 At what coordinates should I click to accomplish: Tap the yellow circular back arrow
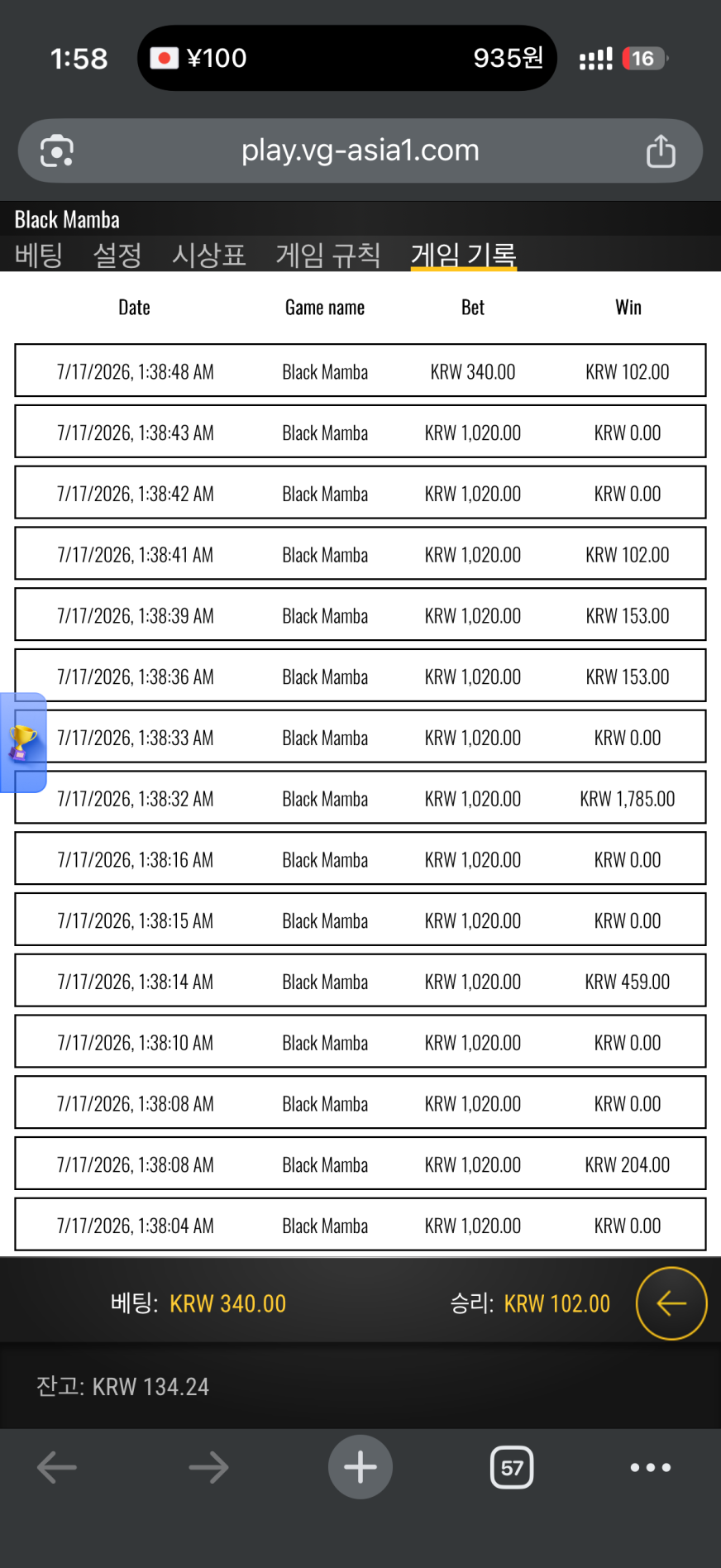[671, 1303]
